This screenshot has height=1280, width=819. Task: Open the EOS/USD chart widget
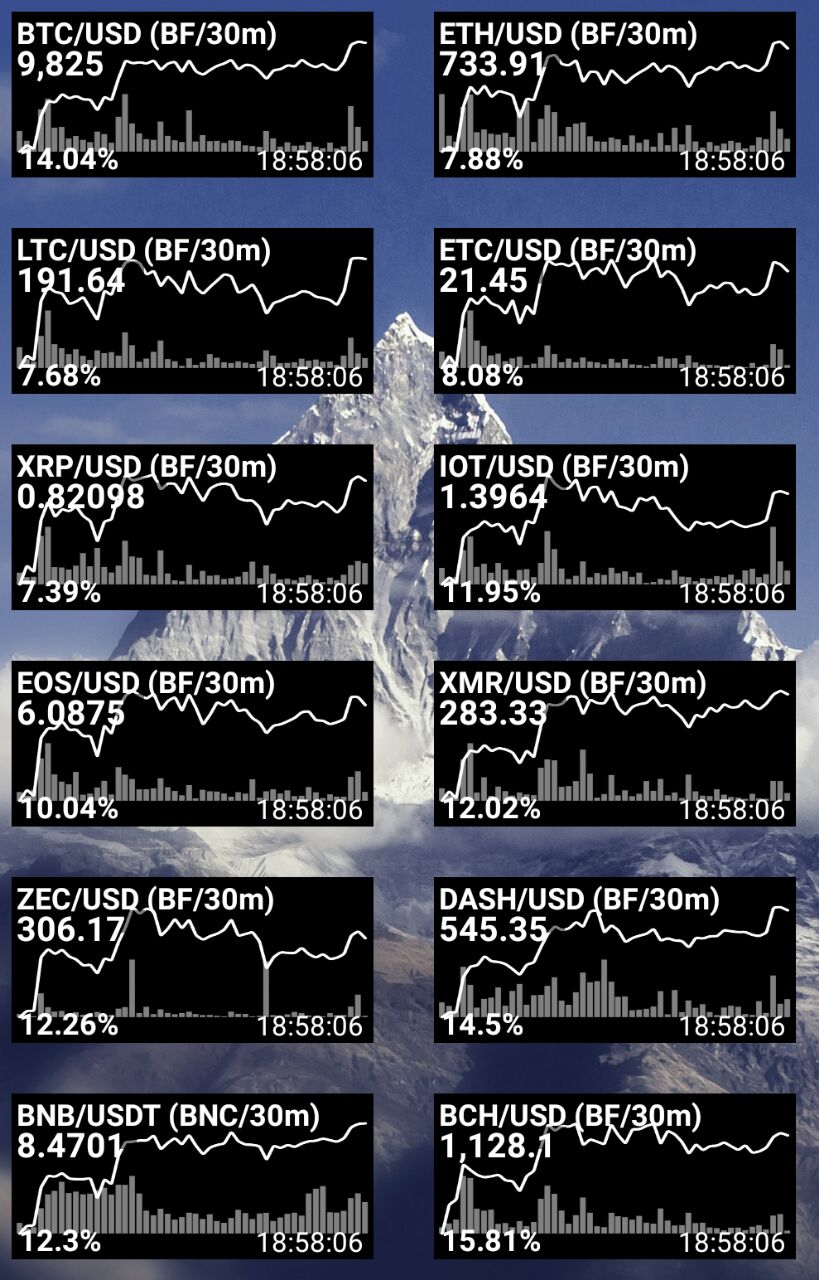point(192,743)
